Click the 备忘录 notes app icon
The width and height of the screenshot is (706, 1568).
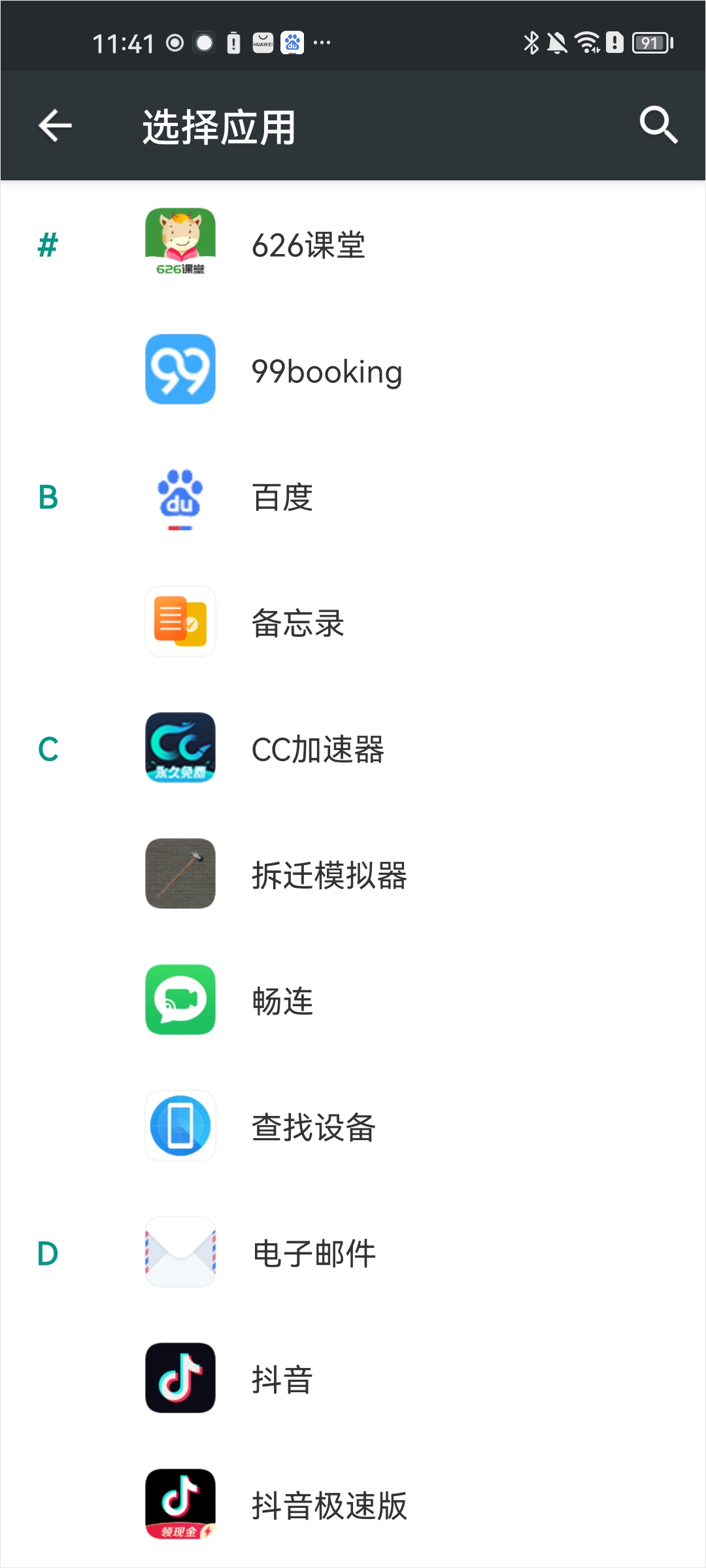(x=180, y=622)
